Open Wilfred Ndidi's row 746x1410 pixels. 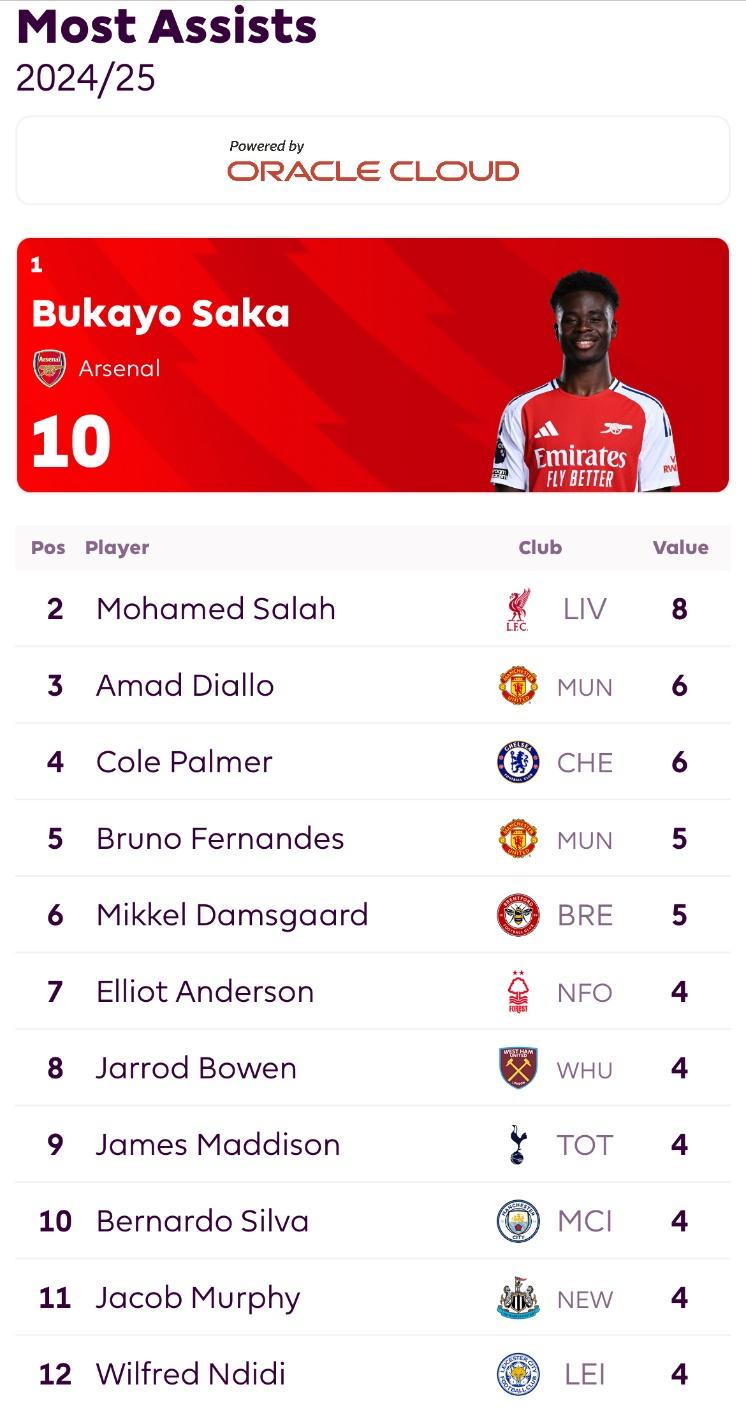point(373,1374)
